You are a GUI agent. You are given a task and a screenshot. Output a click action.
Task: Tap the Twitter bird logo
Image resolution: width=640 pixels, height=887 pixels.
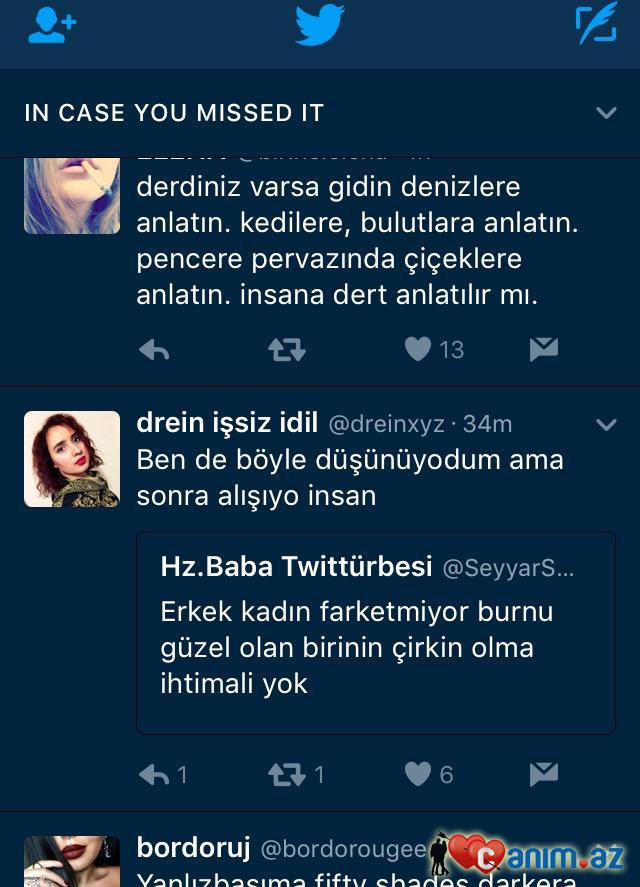320,26
